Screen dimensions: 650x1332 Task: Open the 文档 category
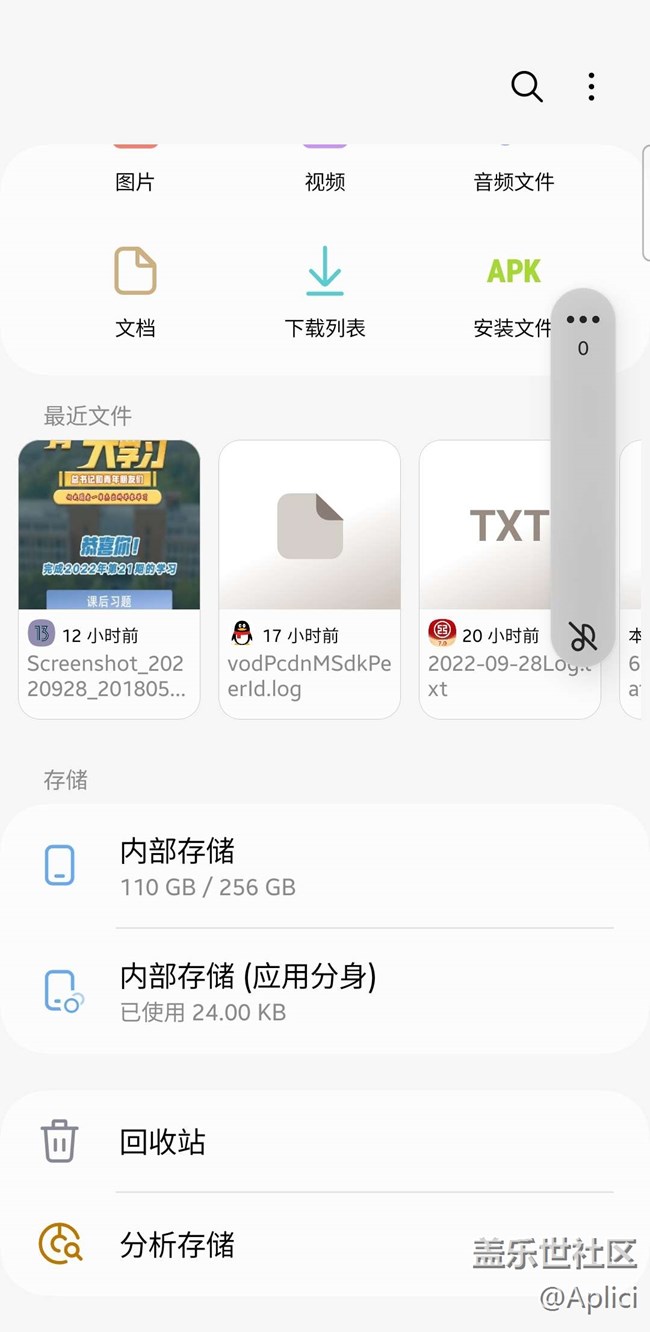pos(135,290)
